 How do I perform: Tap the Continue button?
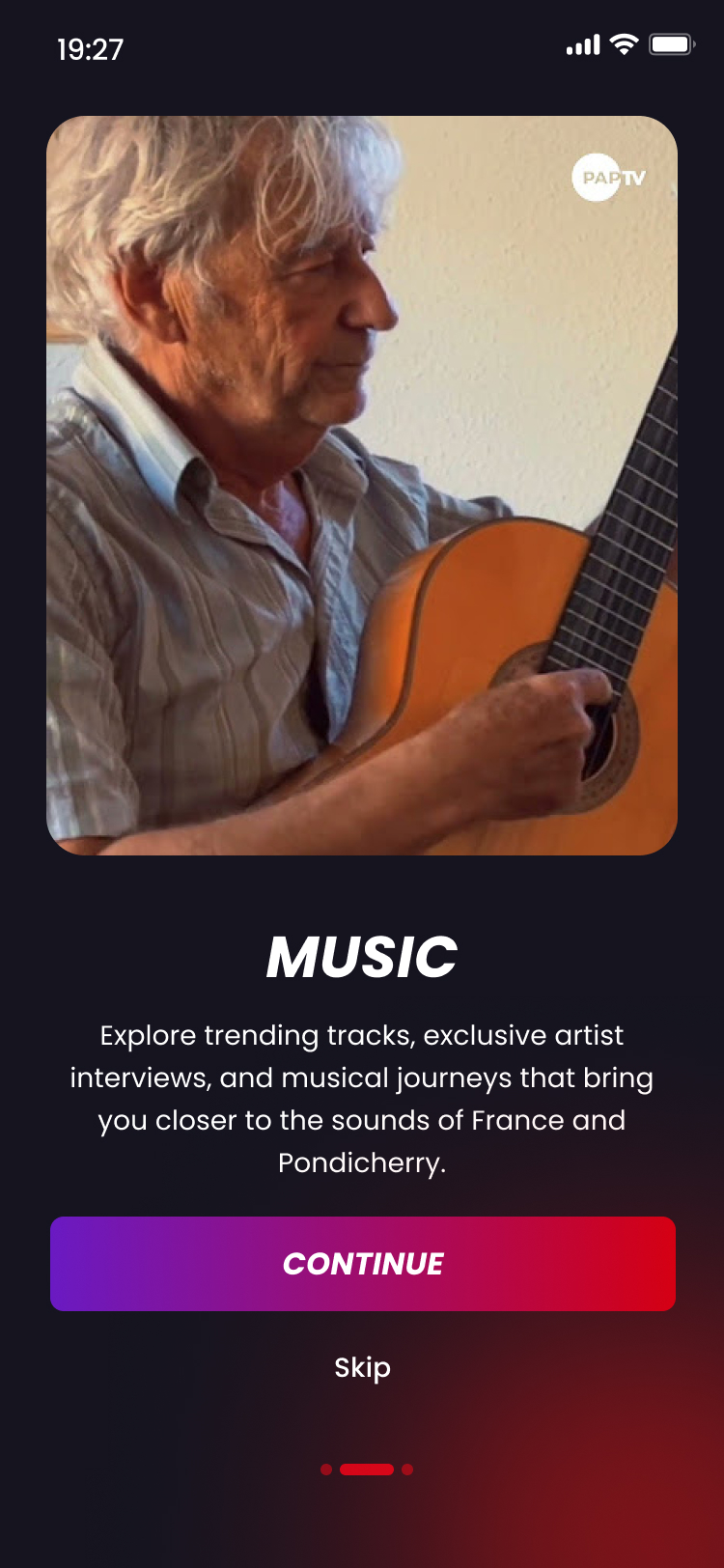click(x=363, y=1263)
